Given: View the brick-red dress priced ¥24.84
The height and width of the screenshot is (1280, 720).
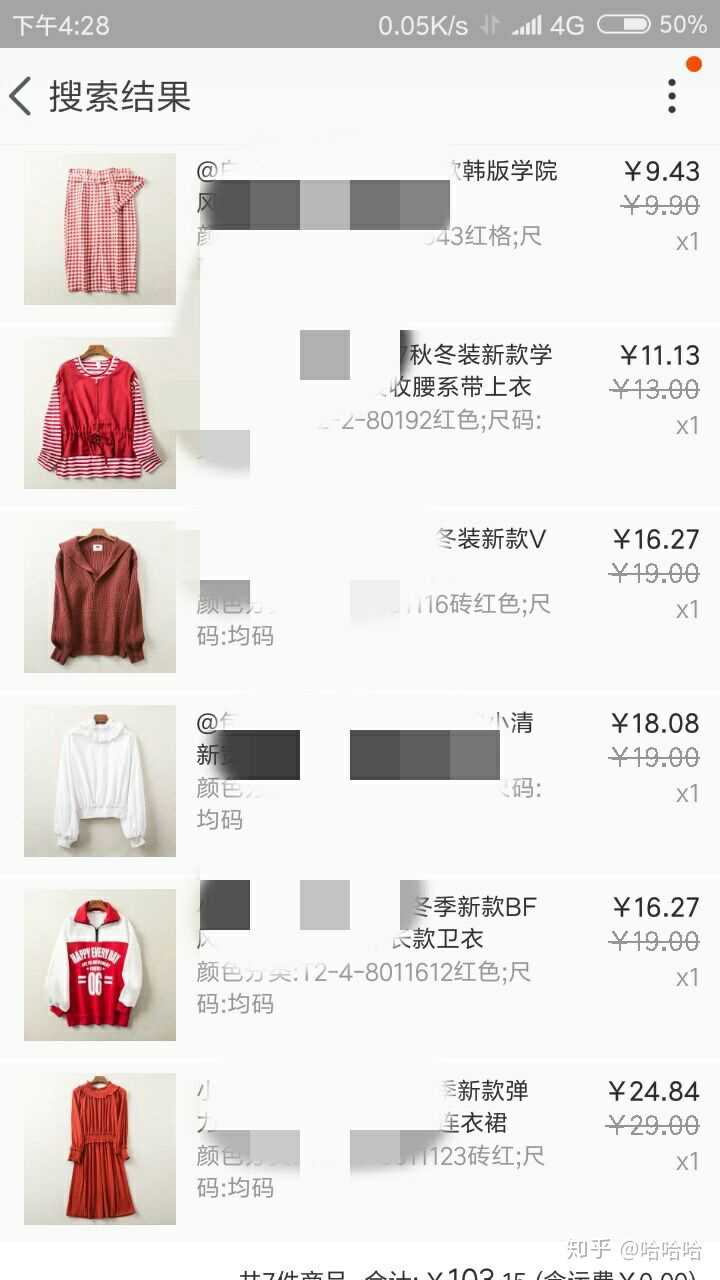Looking at the screenshot, I should (100, 1149).
